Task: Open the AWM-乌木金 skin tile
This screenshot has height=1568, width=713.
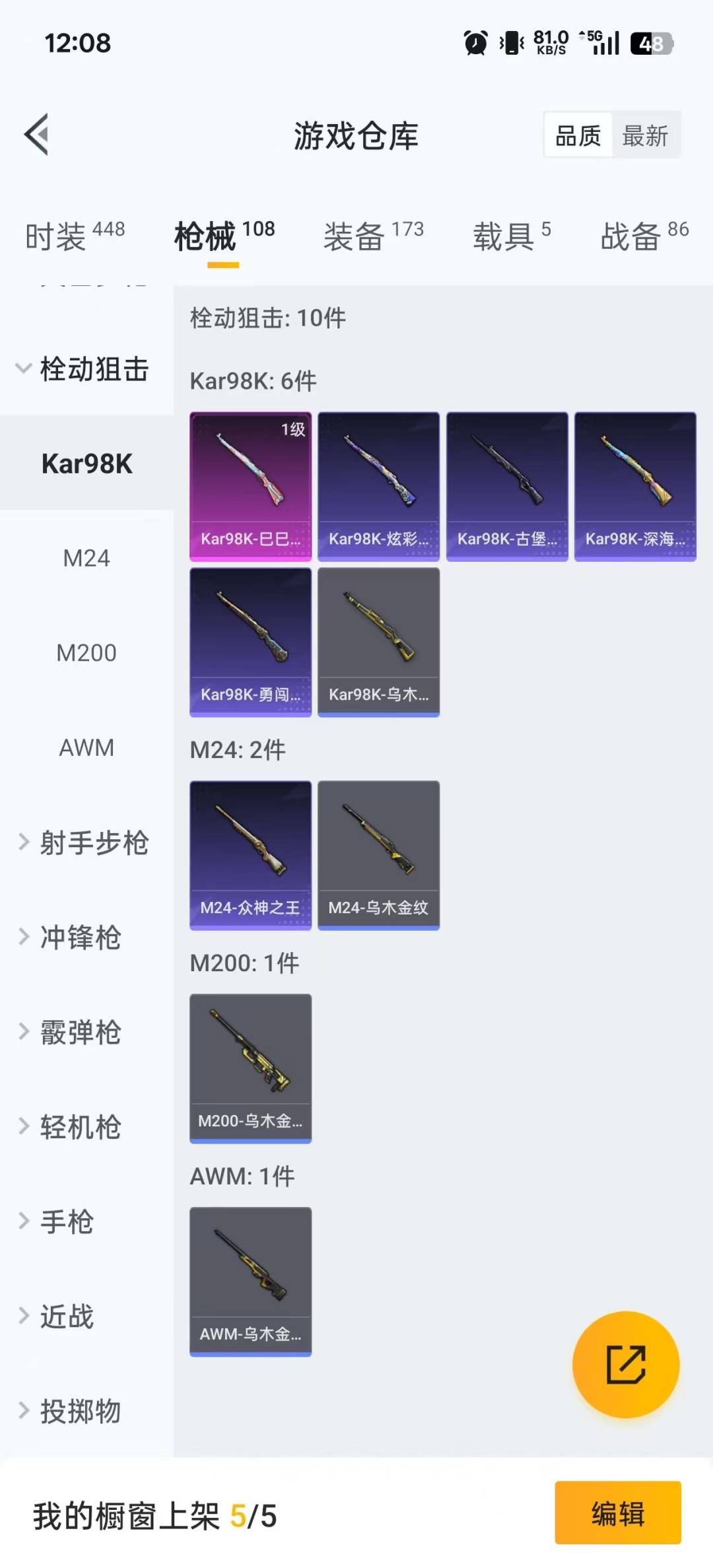Action: (250, 1281)
